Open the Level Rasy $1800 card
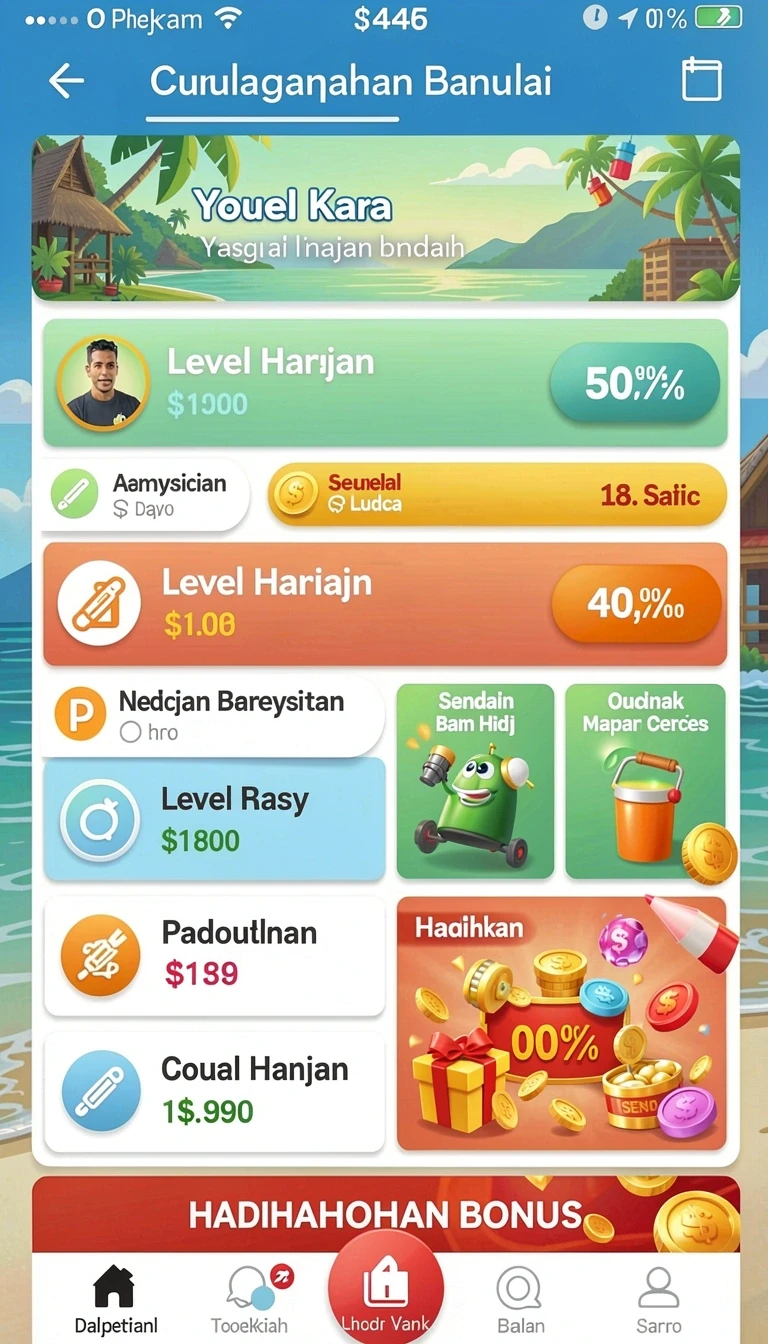Screen dimensions: 768x1344 pyautogui.click(x=214, y=819)
